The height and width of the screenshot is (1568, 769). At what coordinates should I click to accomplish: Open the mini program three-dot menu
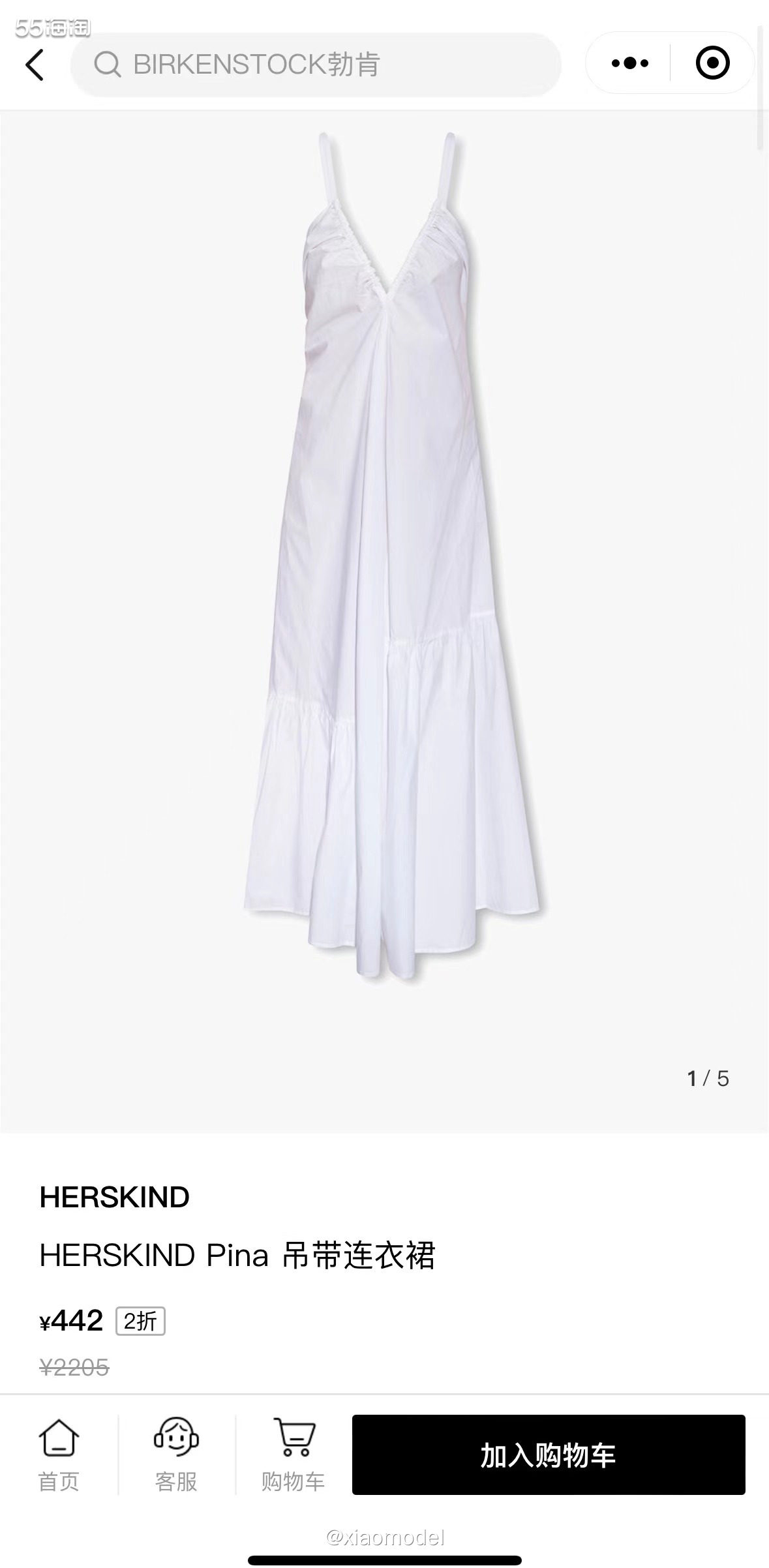tap(629, 63)
